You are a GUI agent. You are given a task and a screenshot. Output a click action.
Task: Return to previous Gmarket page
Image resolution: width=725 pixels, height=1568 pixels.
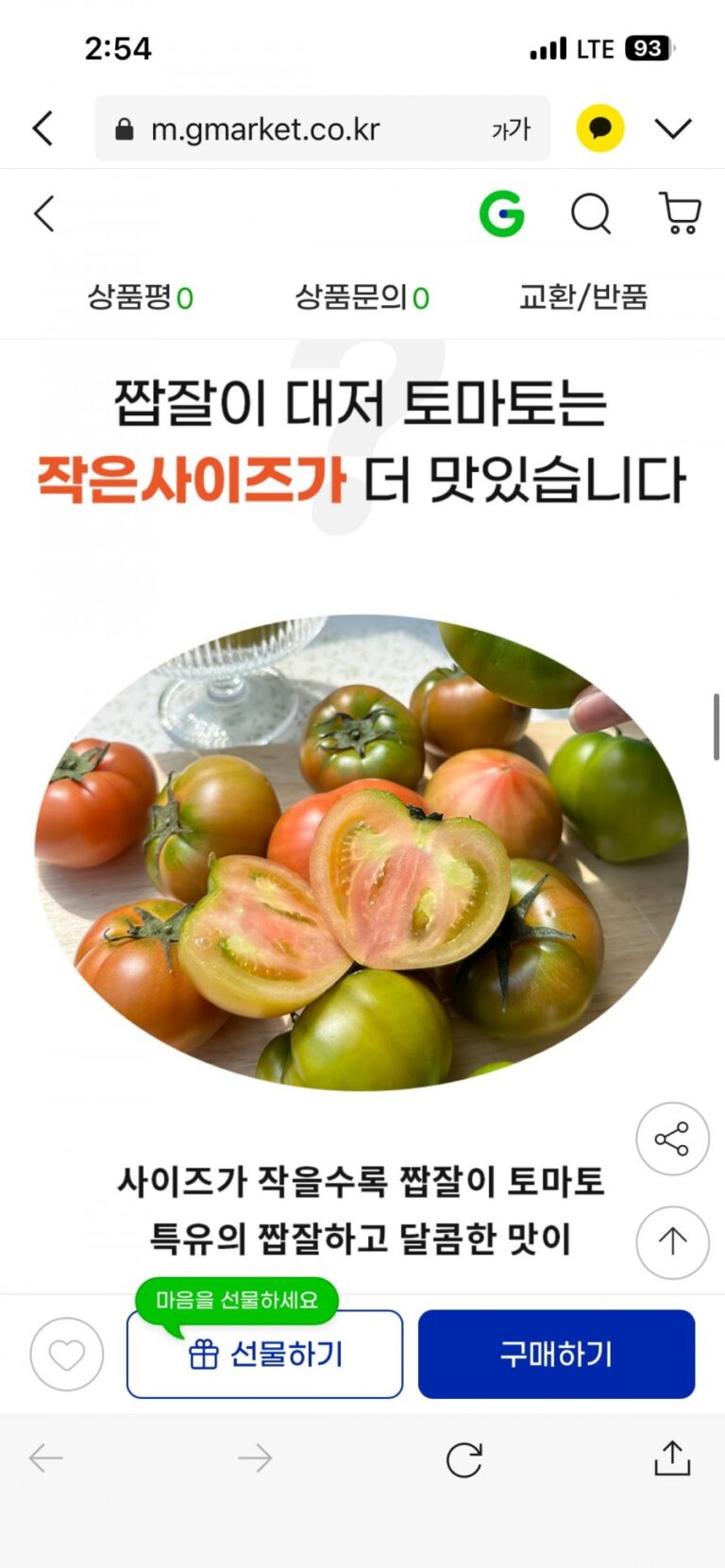tap(44, 214)
